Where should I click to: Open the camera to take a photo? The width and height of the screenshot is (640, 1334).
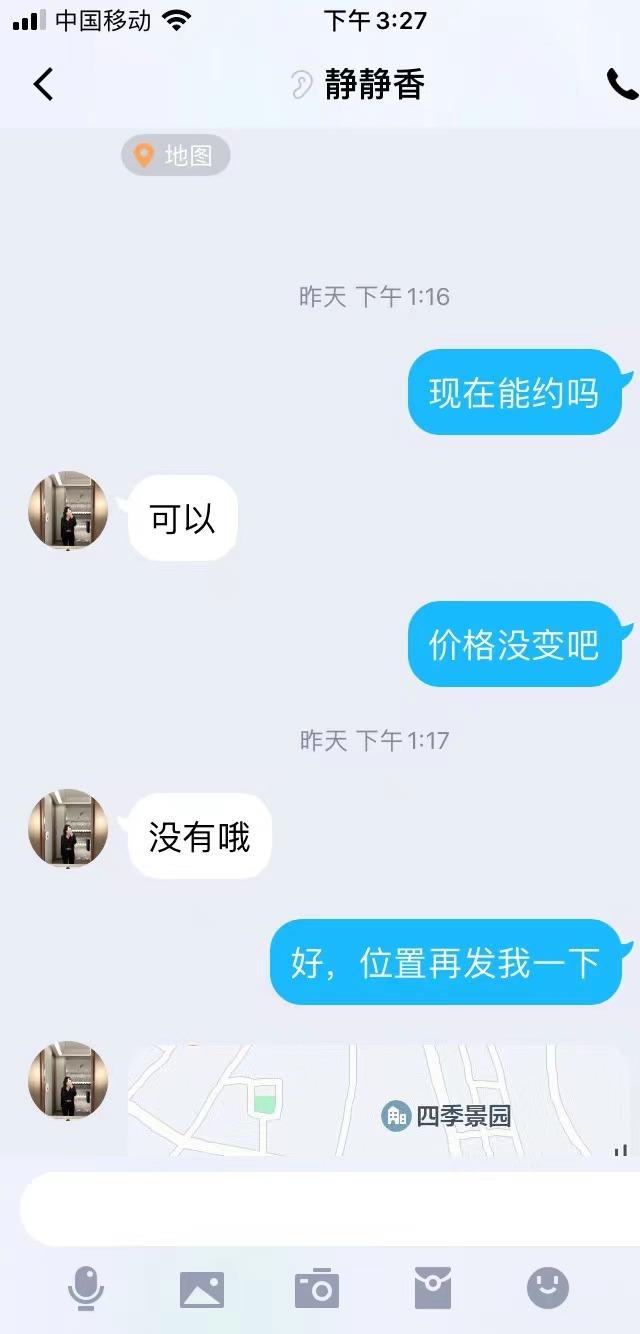317,1289
